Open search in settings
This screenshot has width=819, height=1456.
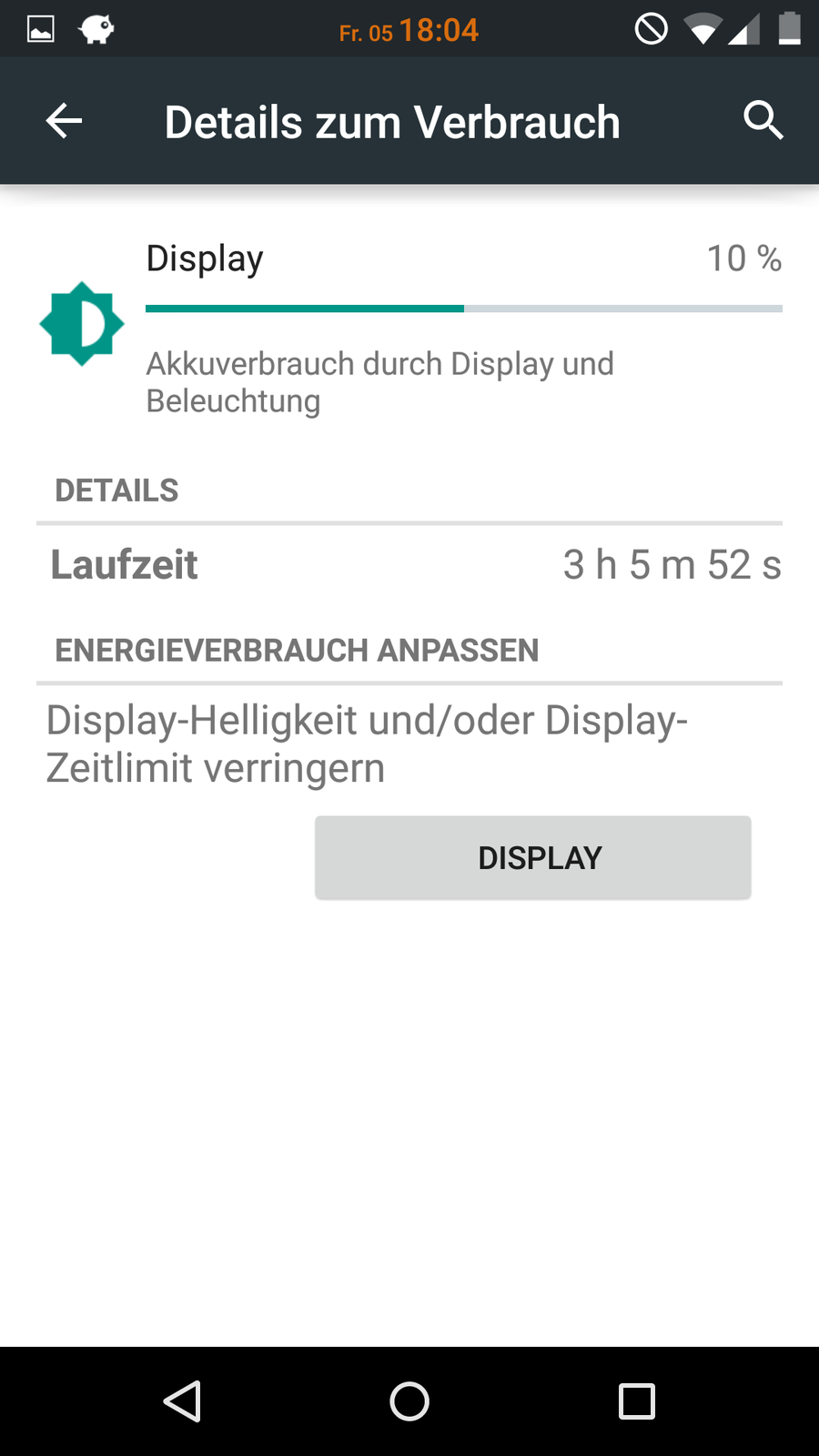[763, 121]
